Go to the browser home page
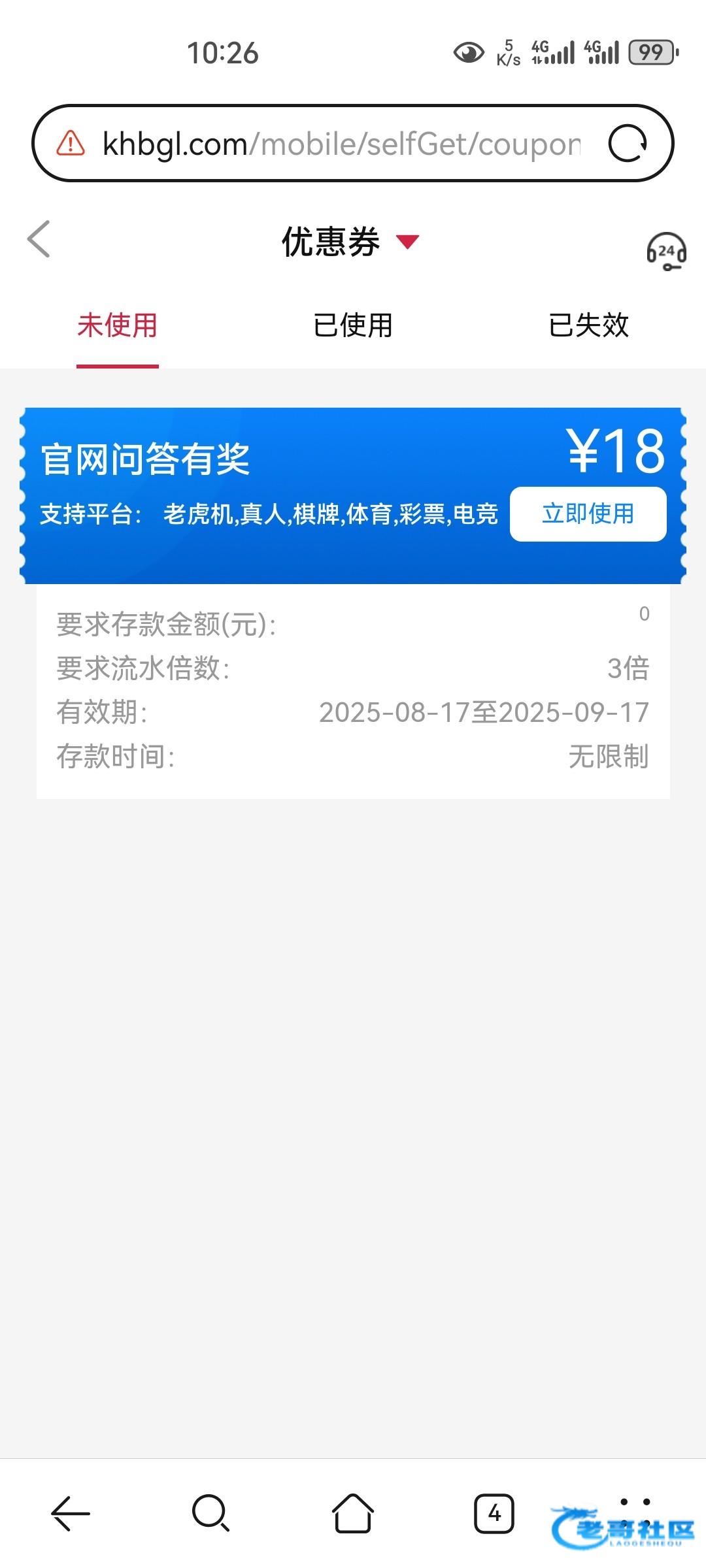This screenshot has width=706, height=1568. pyautogui.click(x=353, y=1512)
